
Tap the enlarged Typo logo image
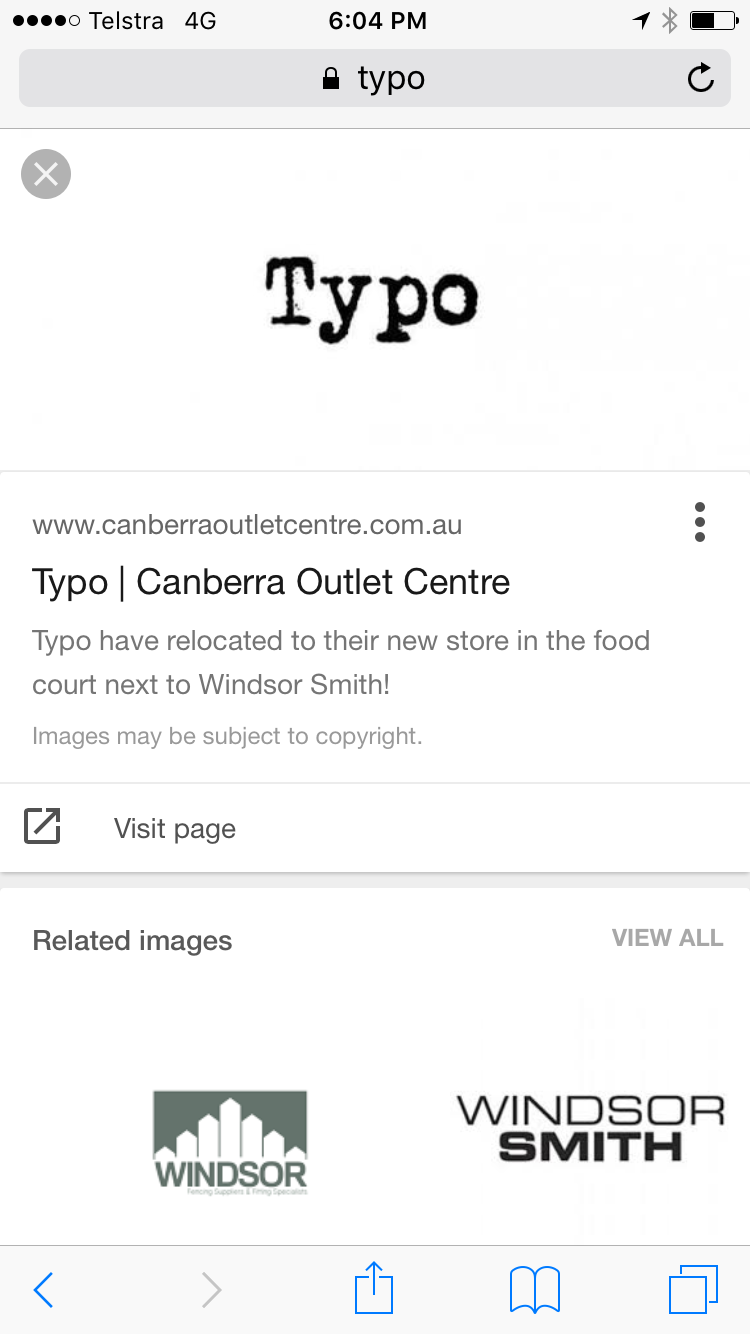(372, 300)
